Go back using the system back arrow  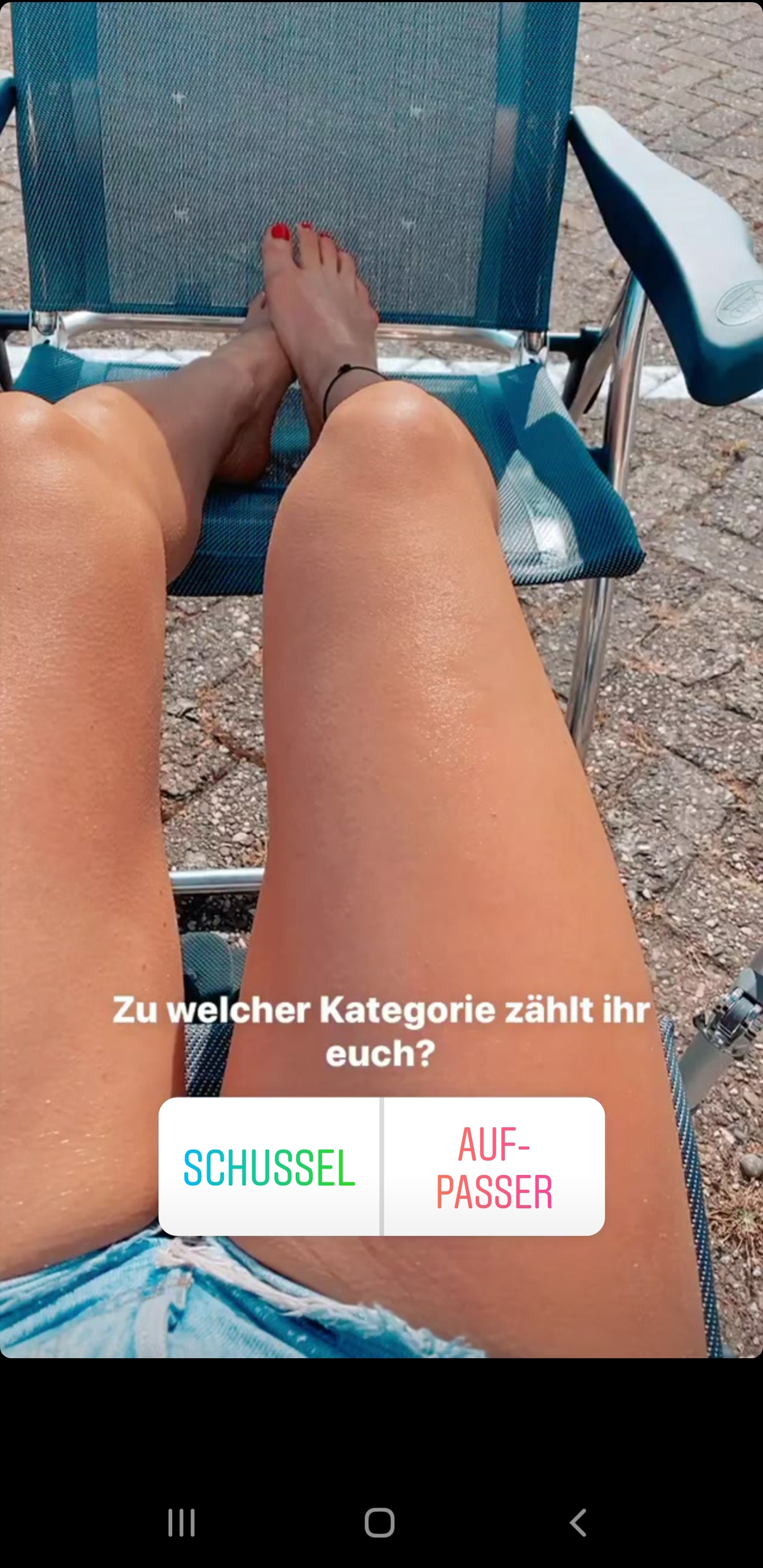pyautogui.click(x=578, y=1522)
